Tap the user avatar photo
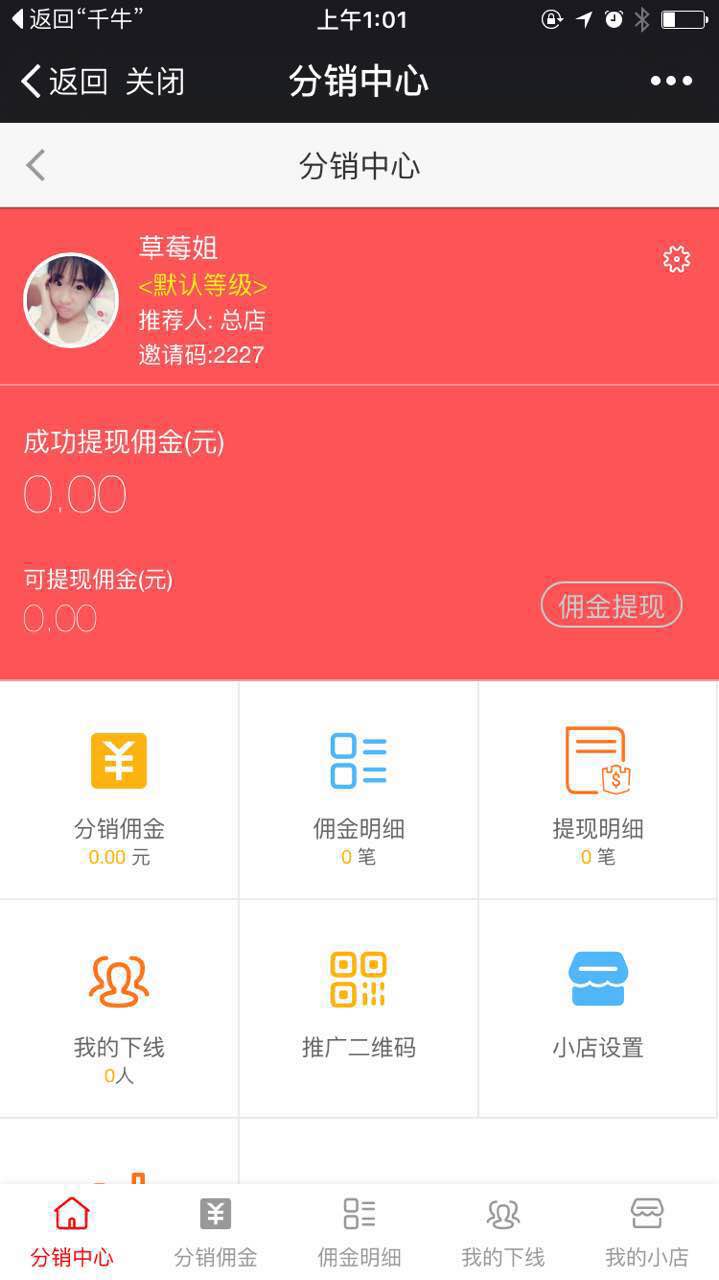This screenshot has width=719, height=1280. 71,300
